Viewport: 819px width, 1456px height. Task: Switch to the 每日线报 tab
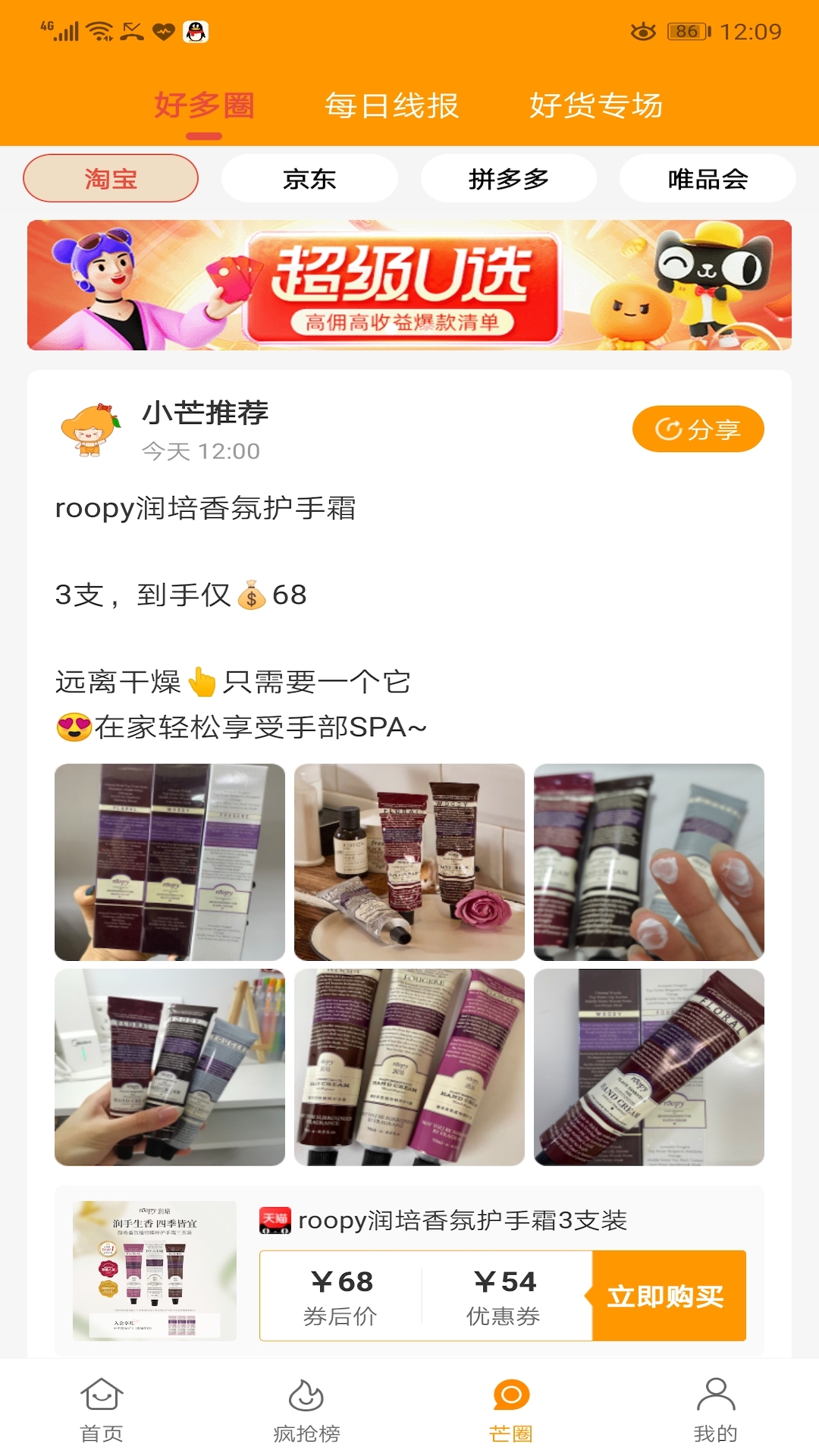[391, 105]
